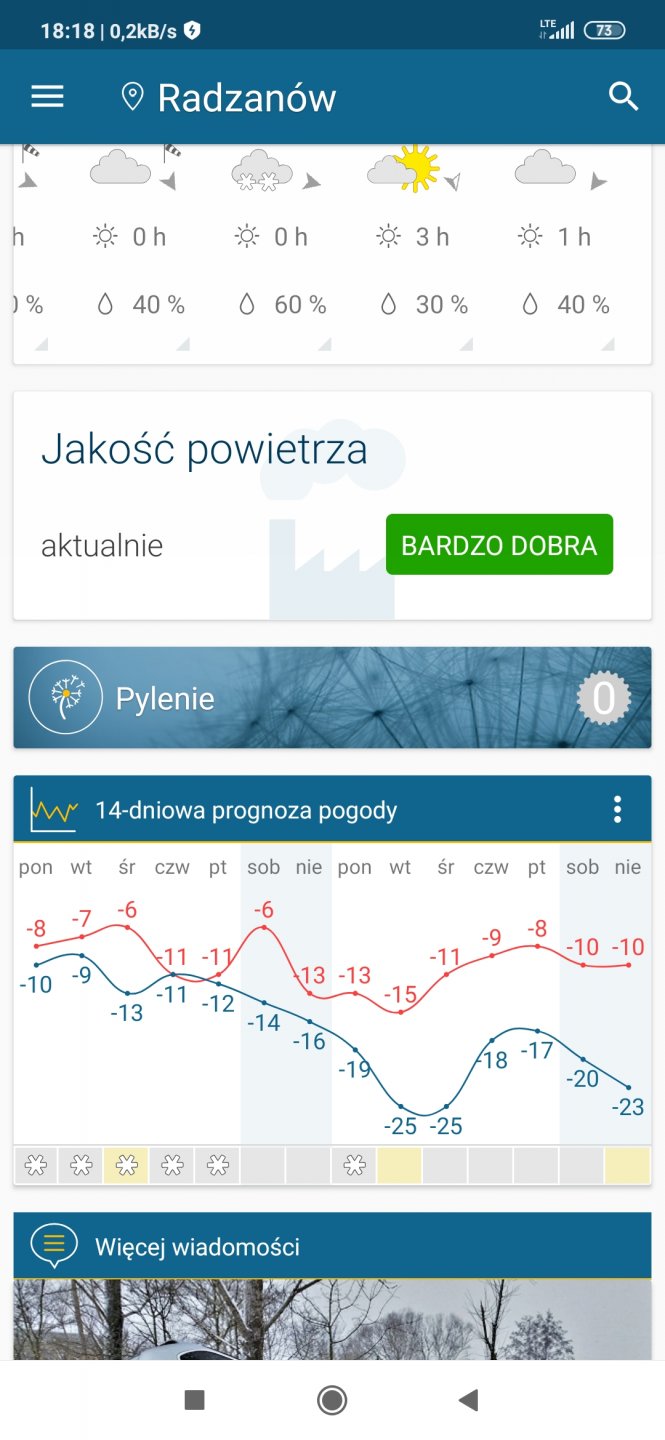Go to the system home screen
Screen dimensions: 665x1440
[x=332, y=1400]
